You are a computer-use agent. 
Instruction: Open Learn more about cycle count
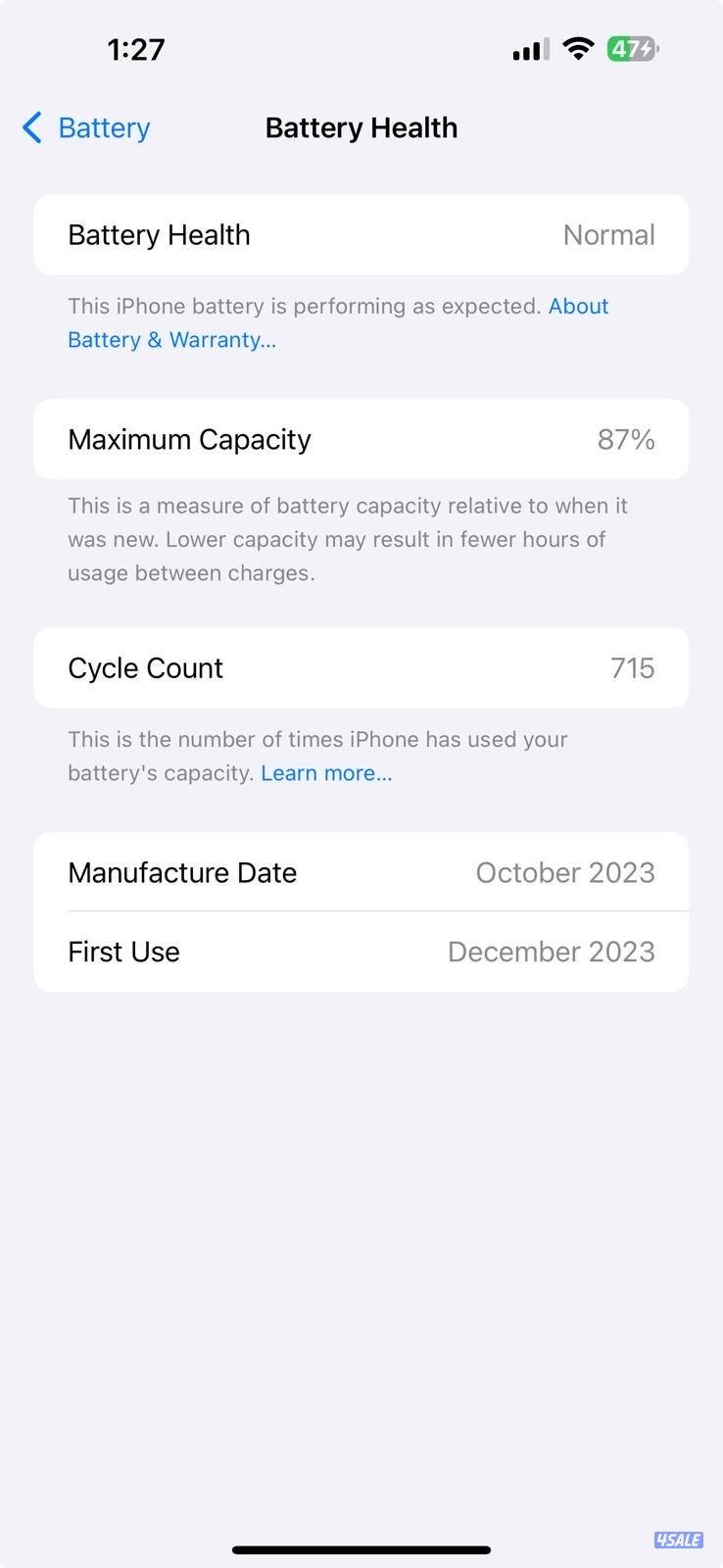click(x=326, y=772)
